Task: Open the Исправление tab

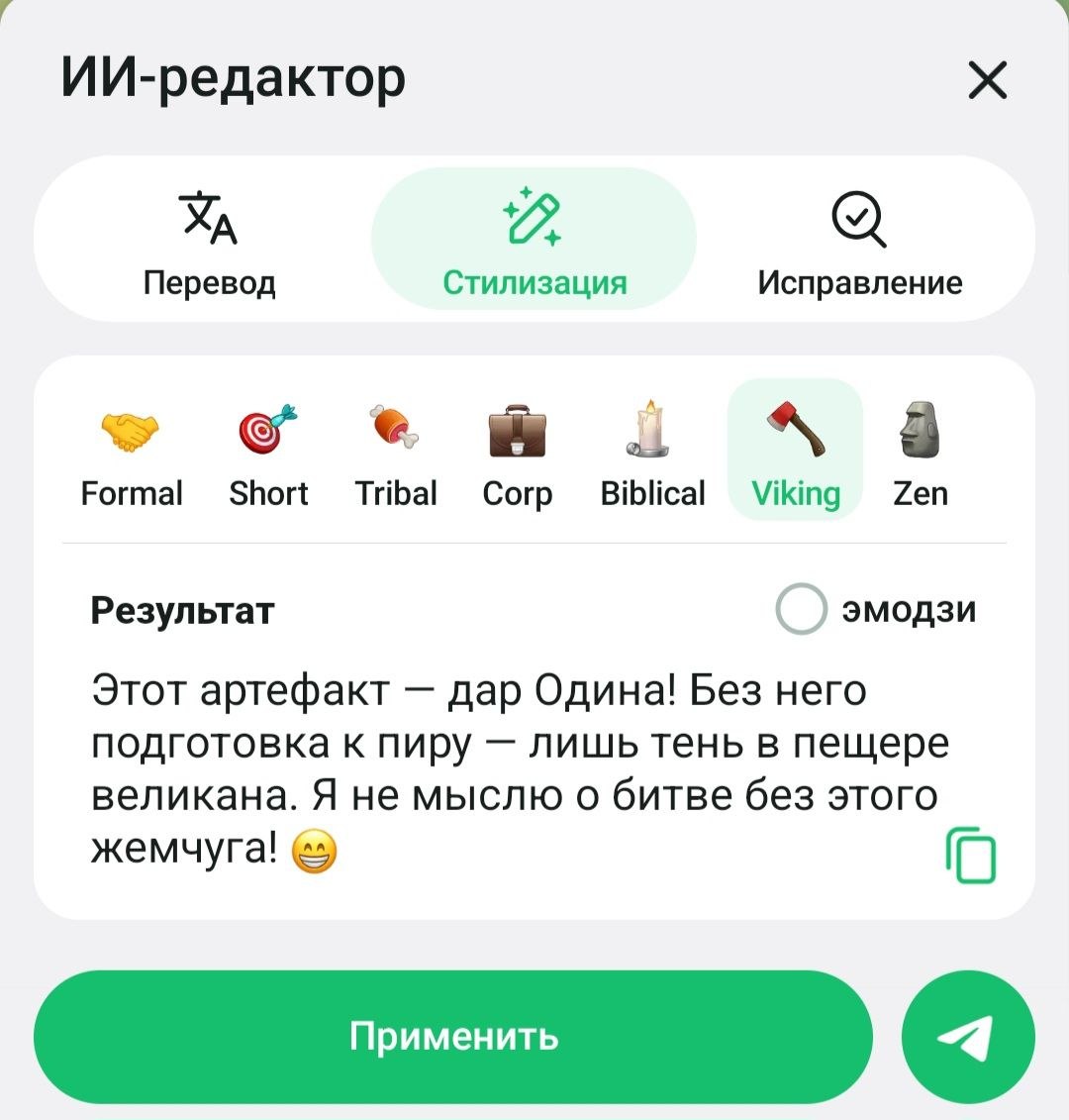Action: click(859, 243)
